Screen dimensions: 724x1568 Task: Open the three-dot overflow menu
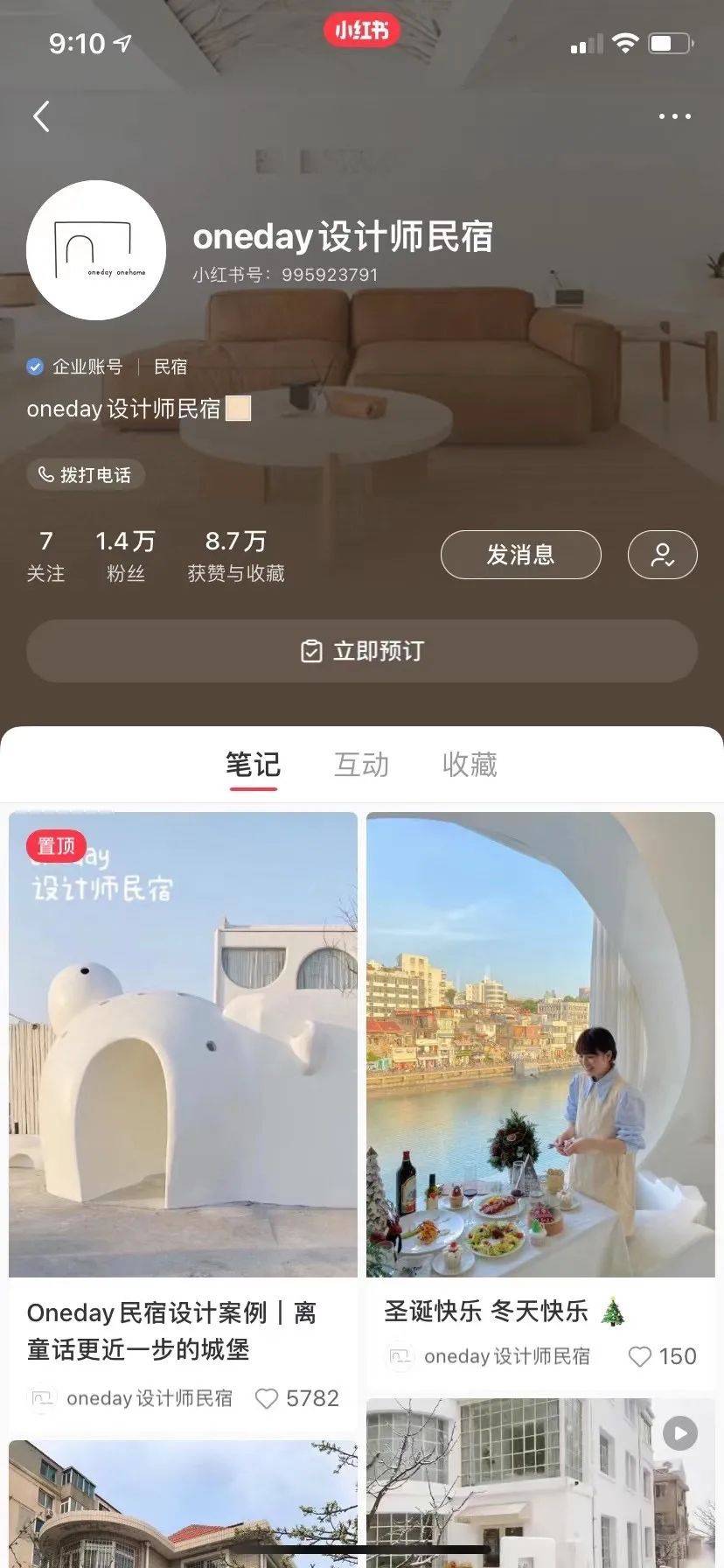tap(674, 116)
